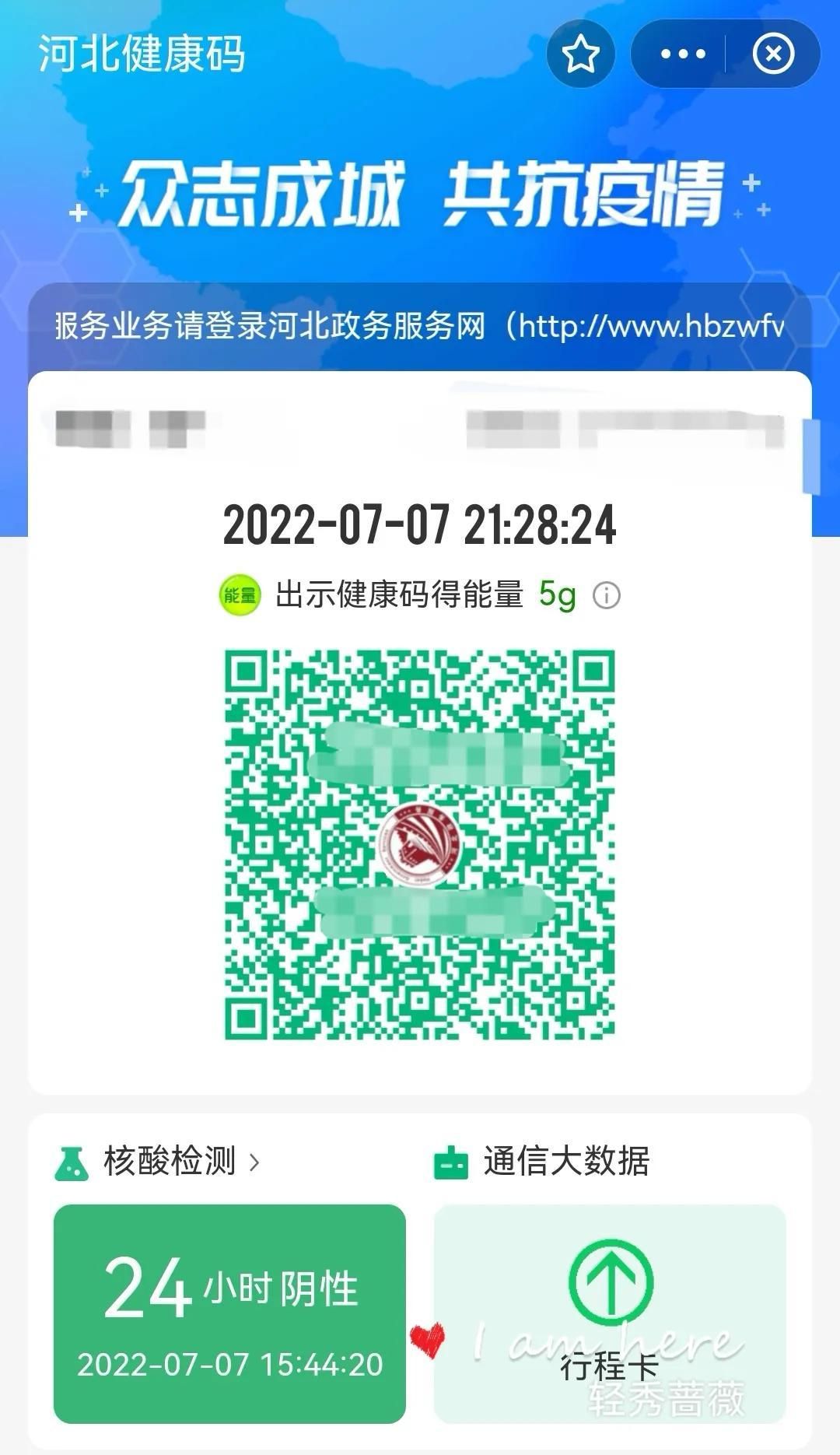Open the 河北政务服务网 notice banner

click(420, 326)
